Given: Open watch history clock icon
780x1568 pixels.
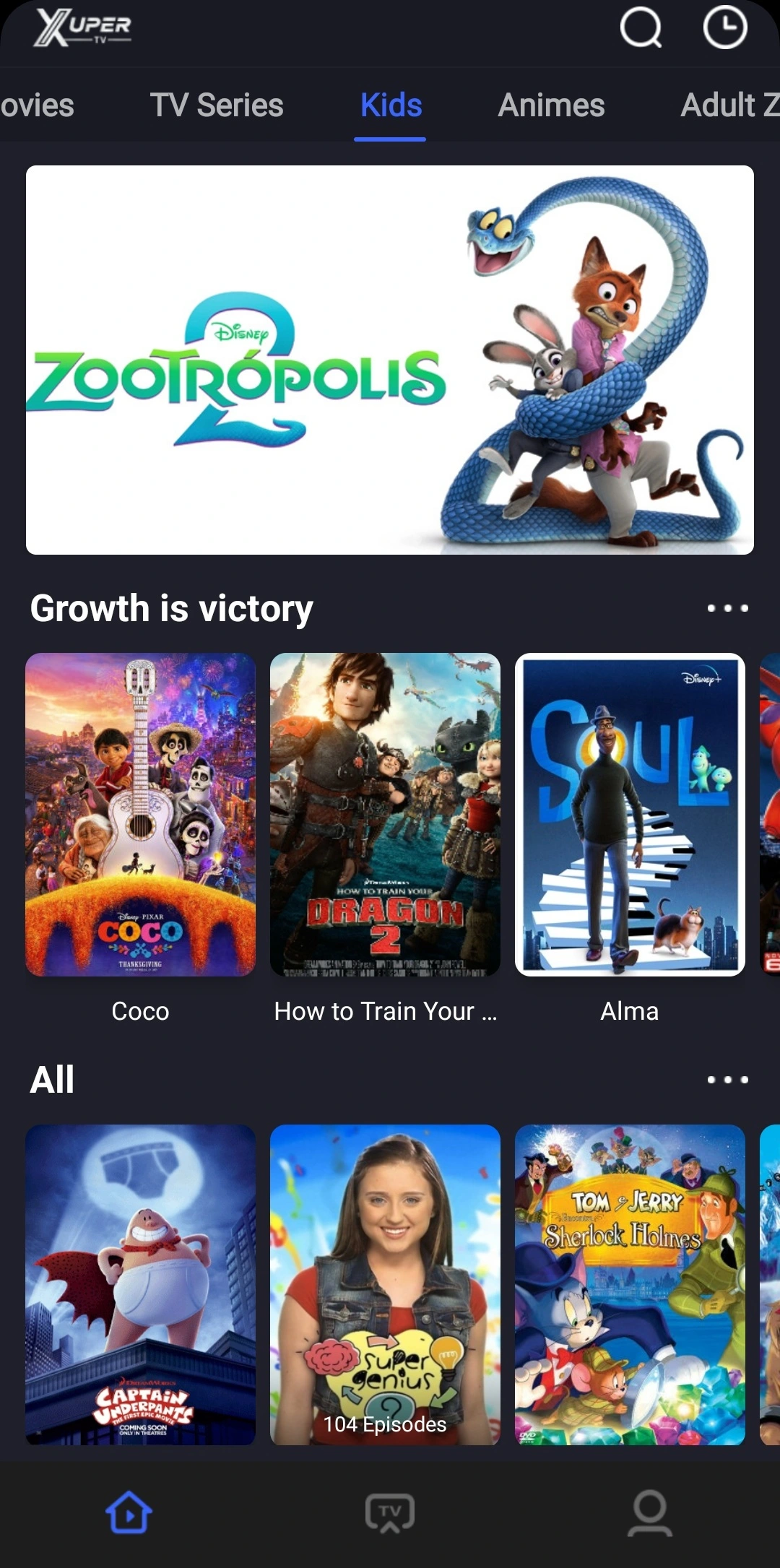Looking at the screenshot, I should 724,28.
